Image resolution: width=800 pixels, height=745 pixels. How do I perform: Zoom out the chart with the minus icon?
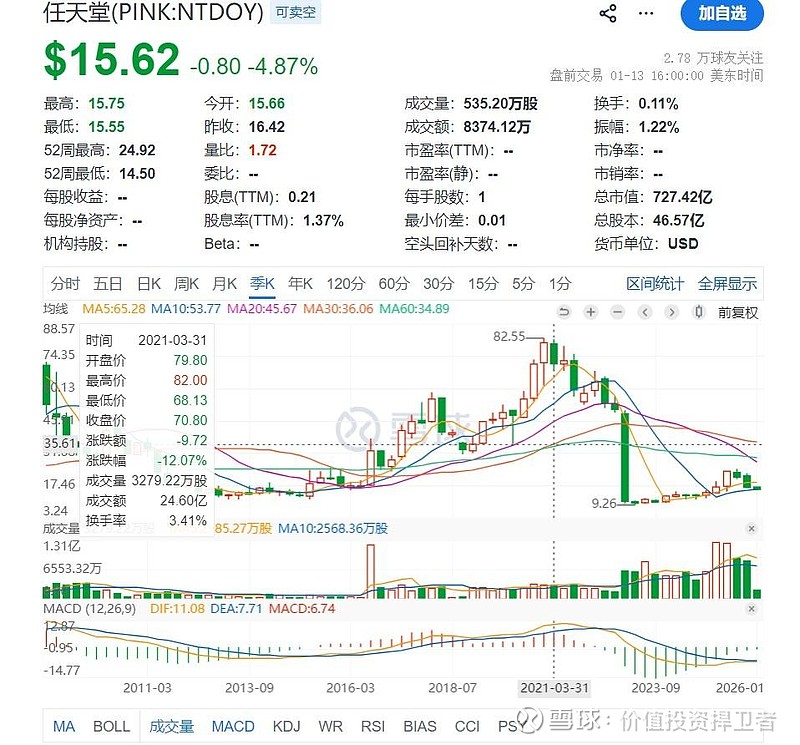click(x=618, y=312)
